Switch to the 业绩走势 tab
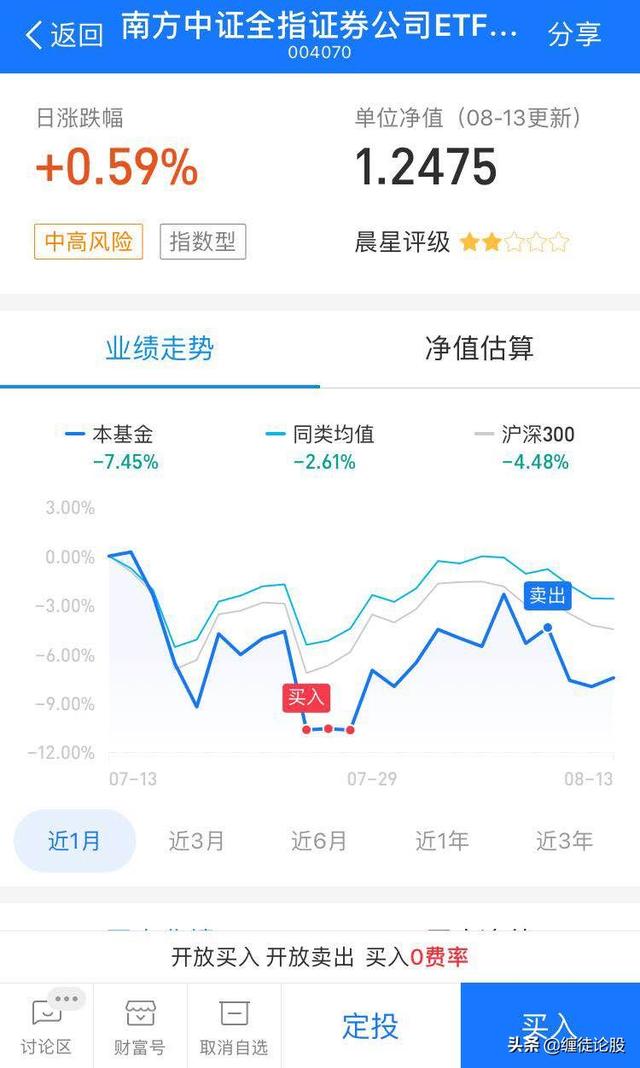640x1068 pixels. click(160, 348)
